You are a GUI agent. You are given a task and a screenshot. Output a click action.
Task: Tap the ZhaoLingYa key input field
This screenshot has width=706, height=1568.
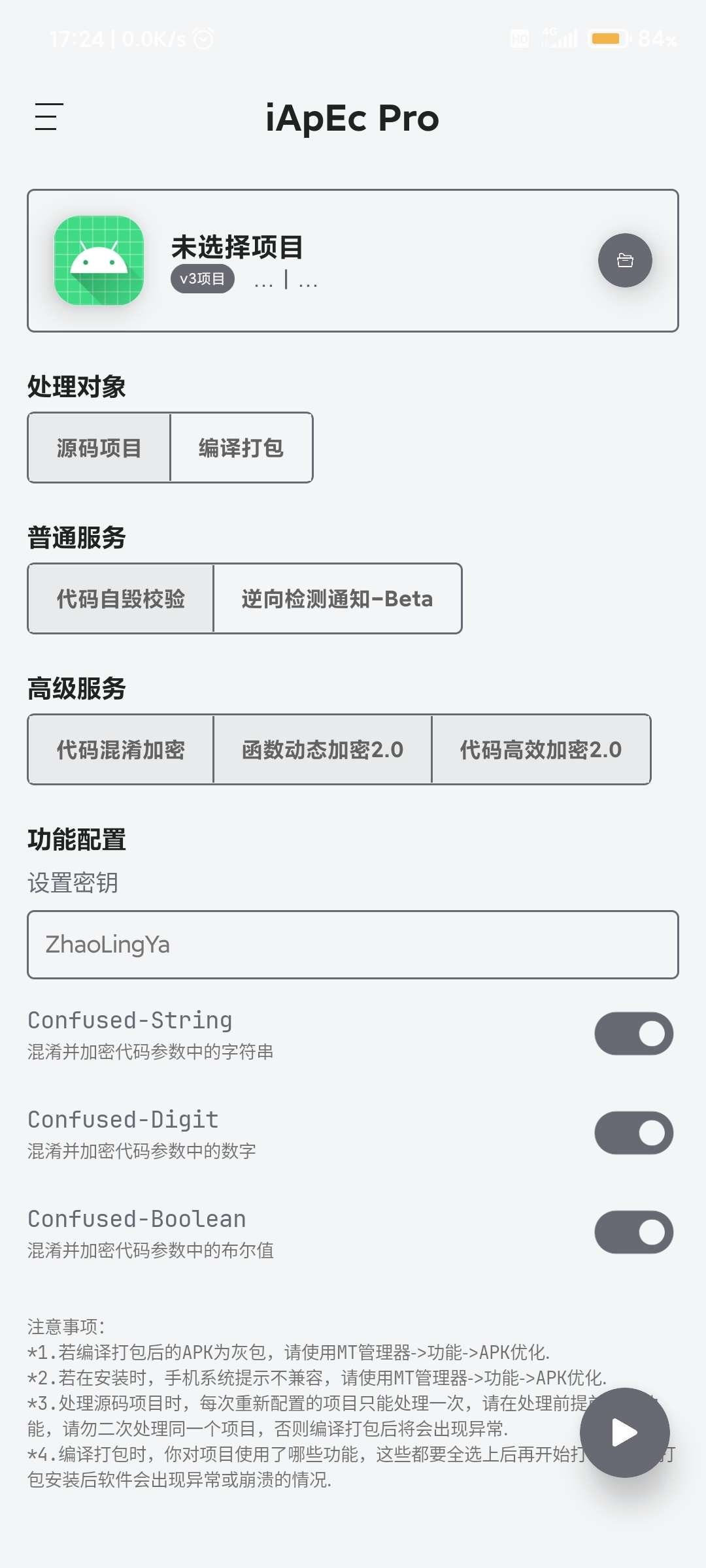pos(353,945)
